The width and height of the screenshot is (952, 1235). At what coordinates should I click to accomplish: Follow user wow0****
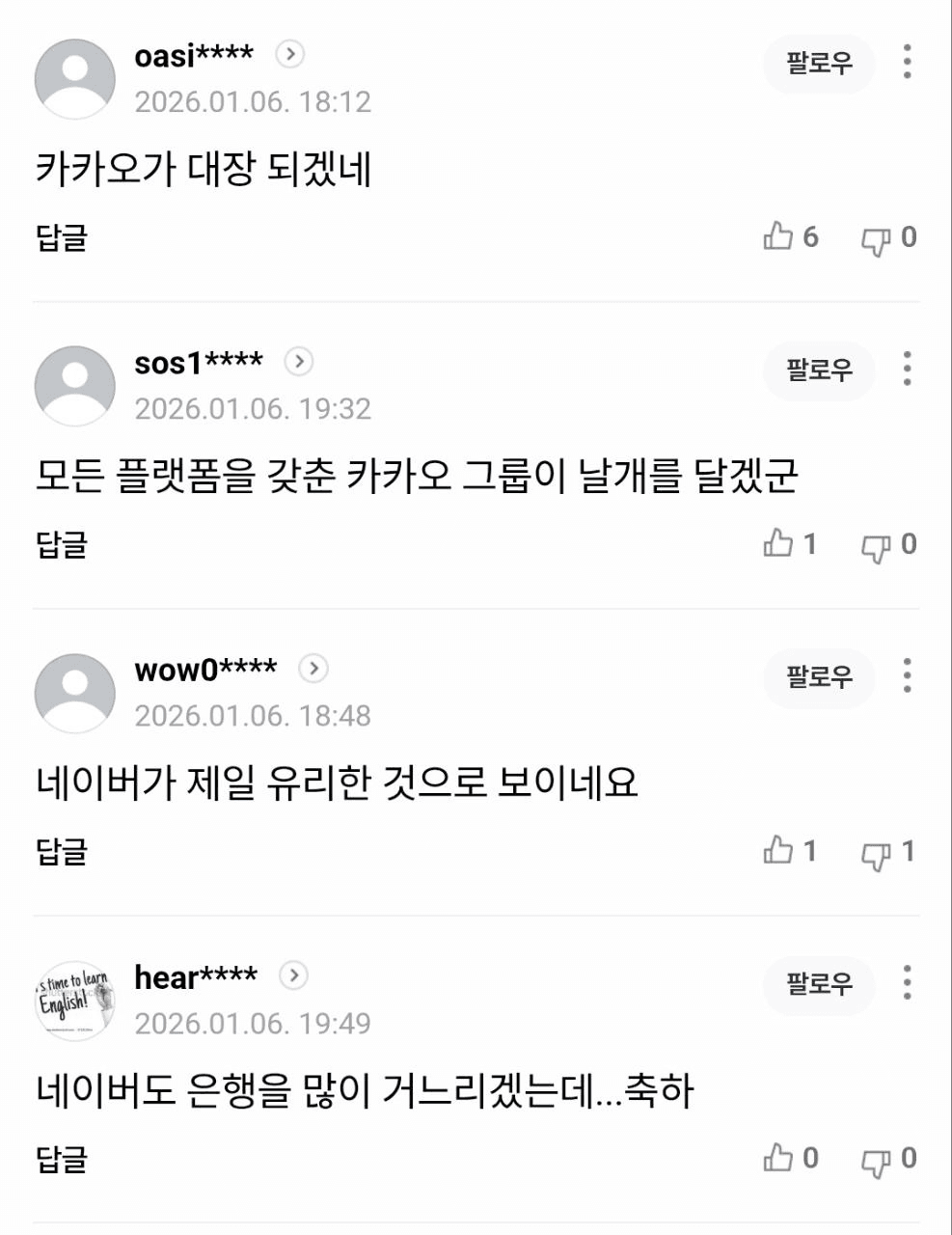coord(819,677)
